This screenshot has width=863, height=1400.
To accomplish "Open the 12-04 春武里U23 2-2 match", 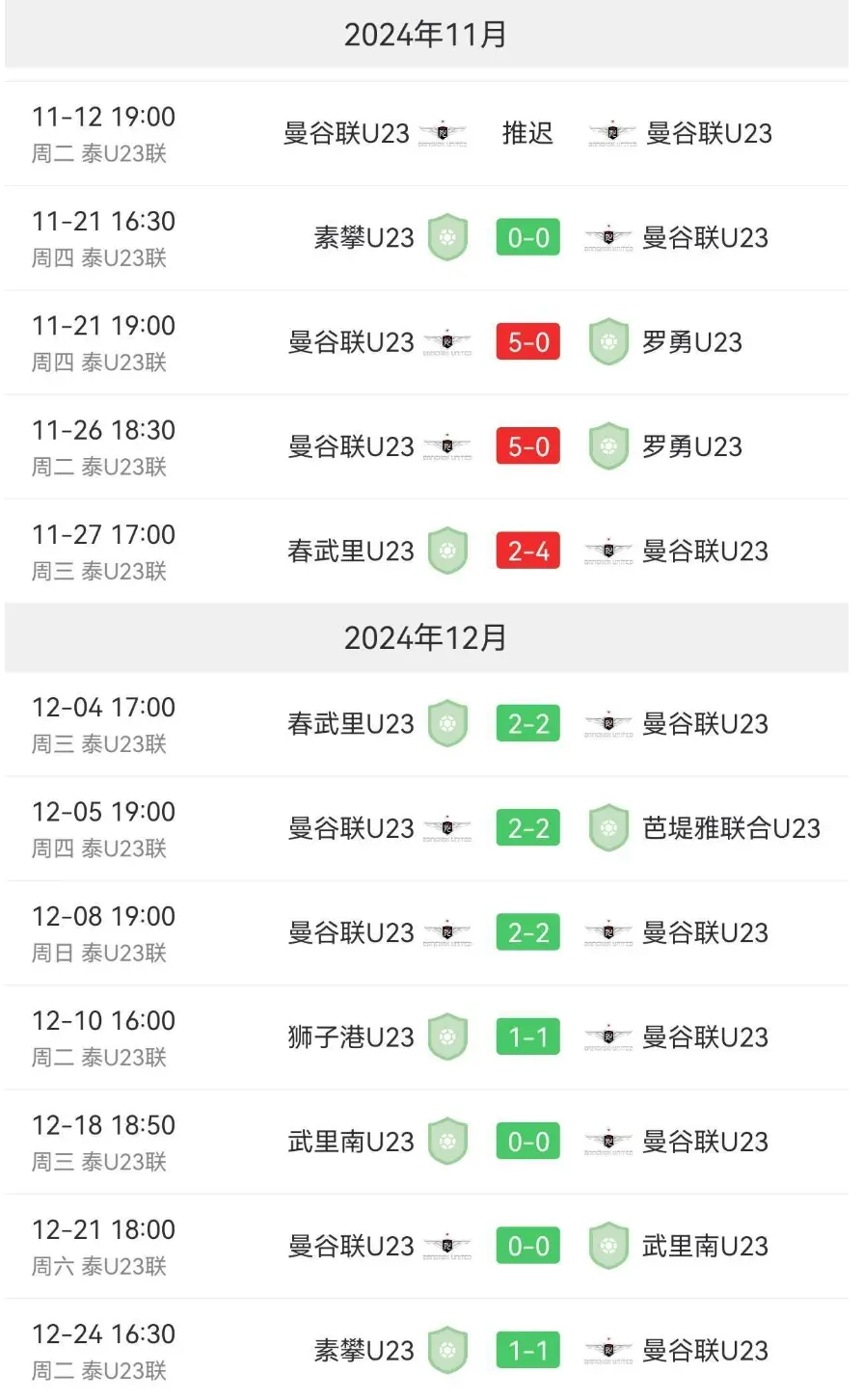I will pos(426,724).
